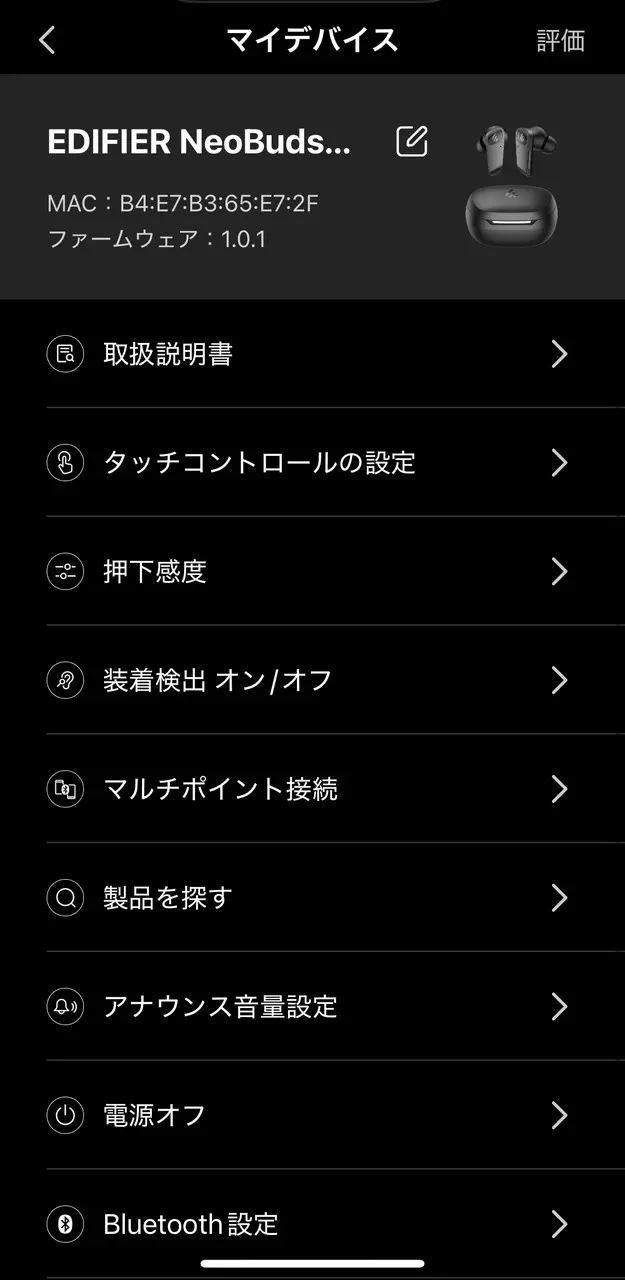Tap the 評価 button in header
This screenshot has width=625, height=1280.
point(560,40)
